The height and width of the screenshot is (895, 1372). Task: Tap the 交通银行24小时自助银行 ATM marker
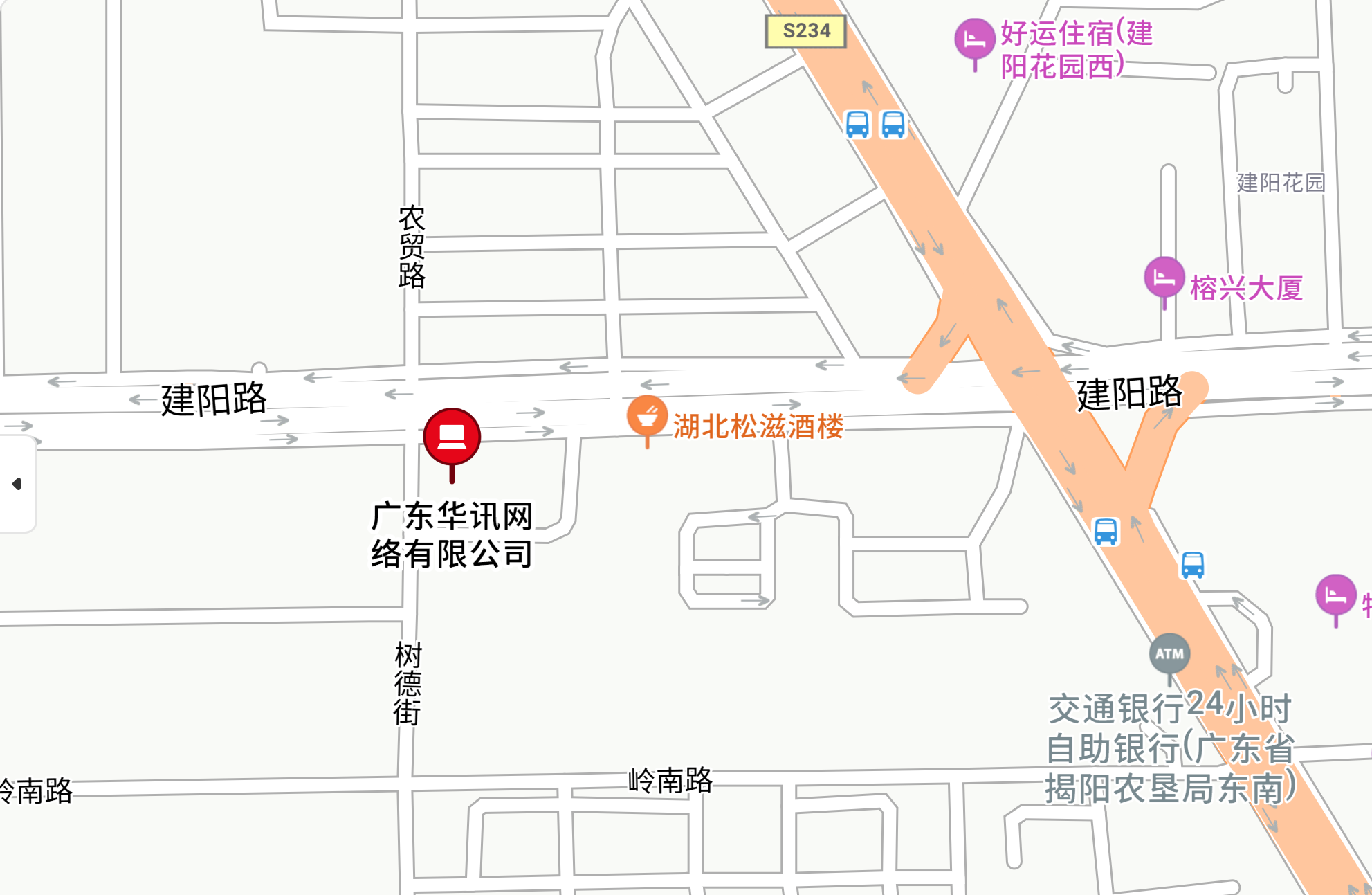(x=1169, y=653)
